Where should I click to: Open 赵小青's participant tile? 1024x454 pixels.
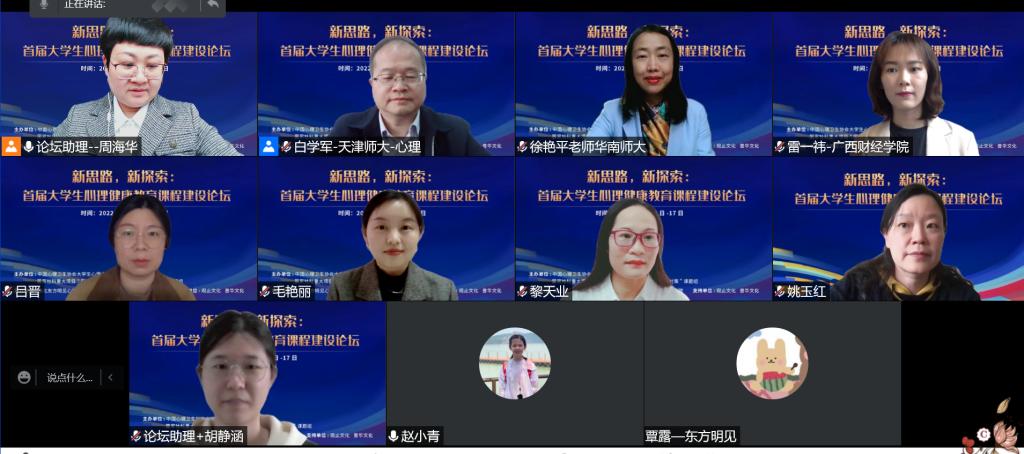coord(514,372)
